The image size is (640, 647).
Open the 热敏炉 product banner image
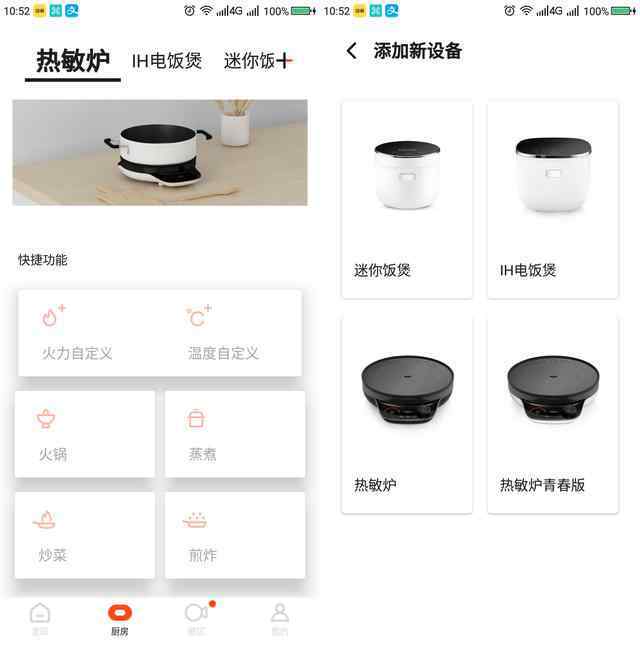(x=160, y=152)
